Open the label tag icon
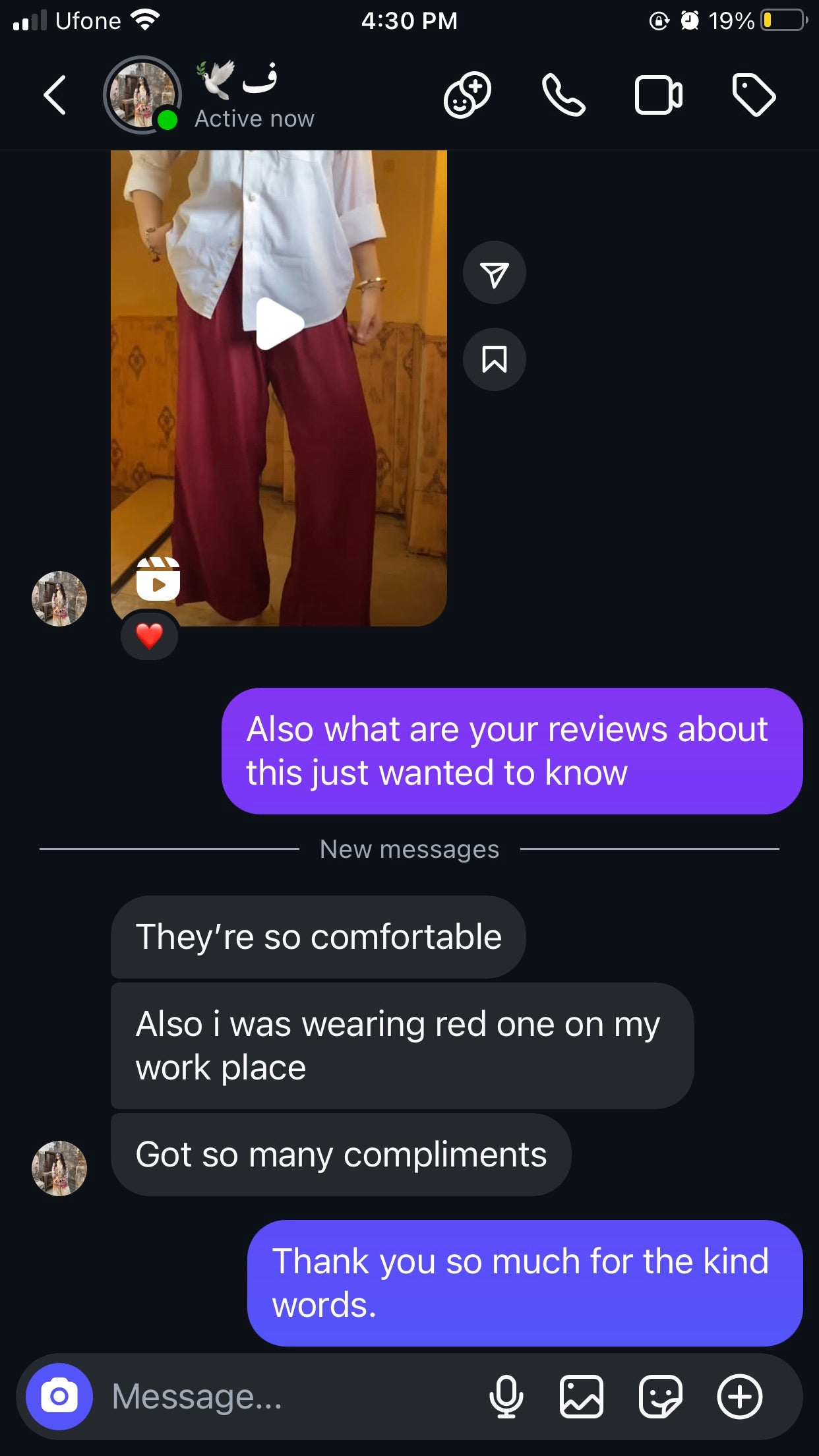This screenshot has height=1456, width=819. (754, 96)
